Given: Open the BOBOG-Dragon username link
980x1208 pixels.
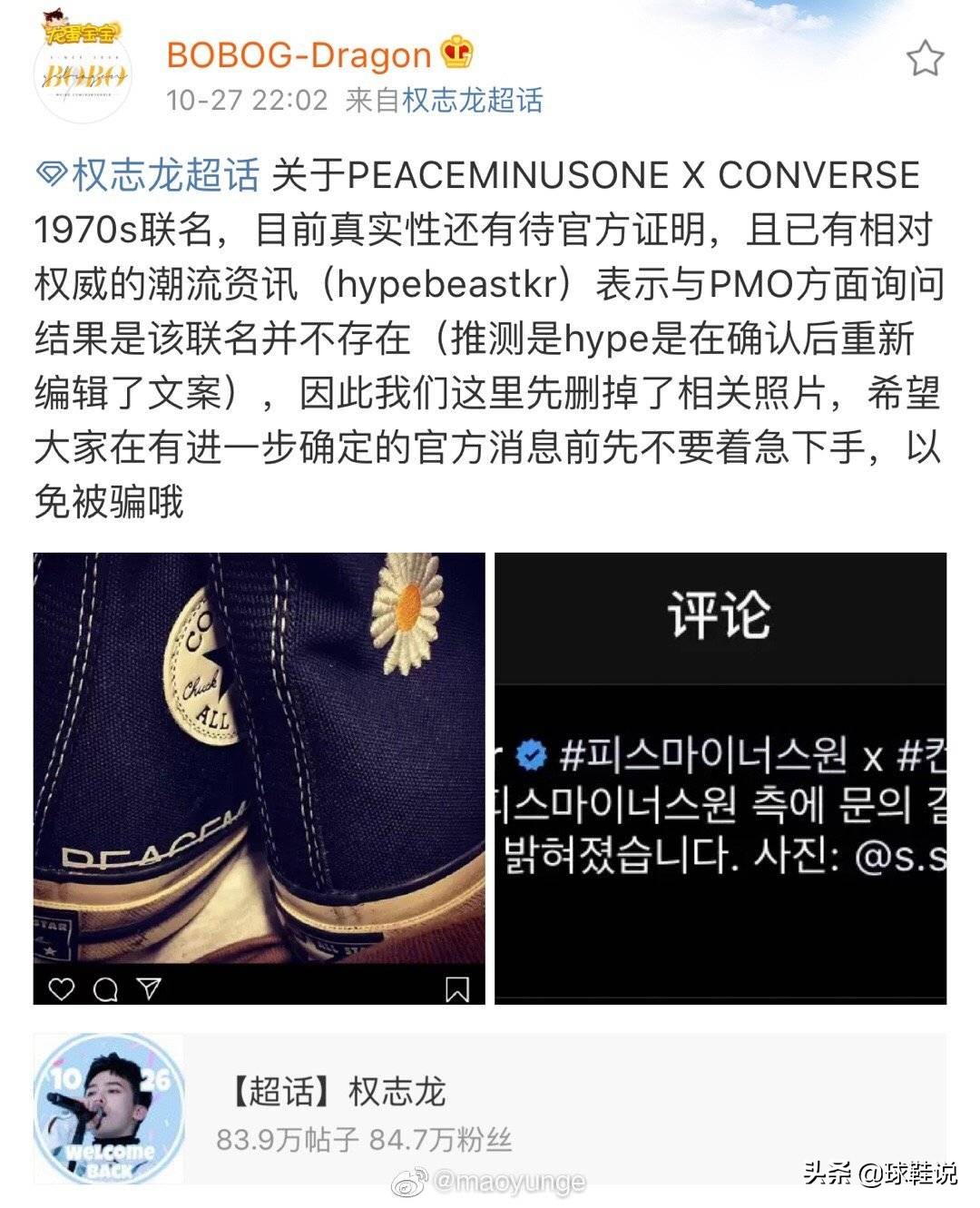Looking at the screenshot, I should tap(299, 55).
